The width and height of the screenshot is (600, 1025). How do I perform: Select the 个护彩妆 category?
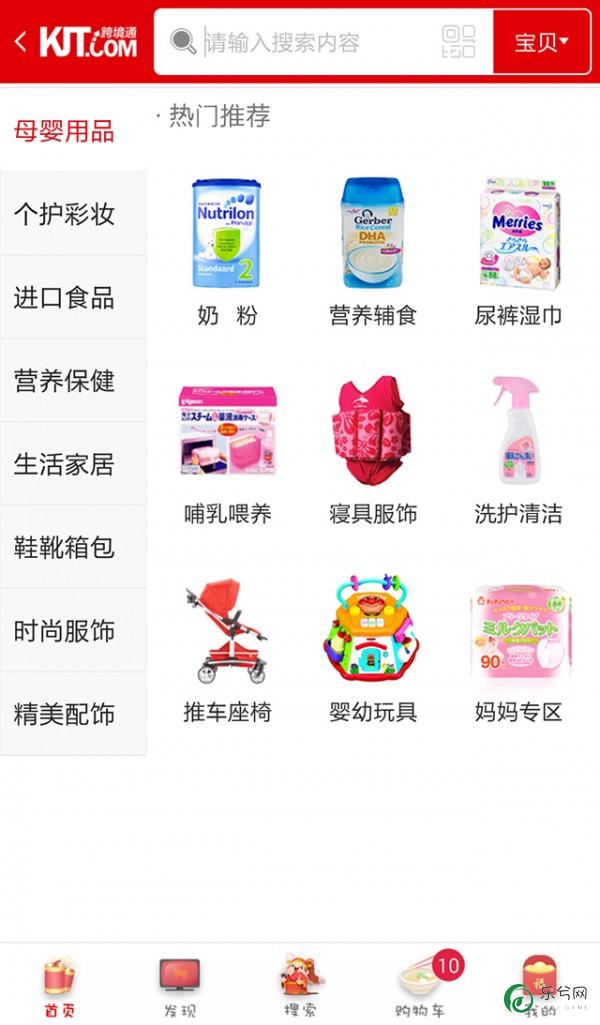pos(73,214)
